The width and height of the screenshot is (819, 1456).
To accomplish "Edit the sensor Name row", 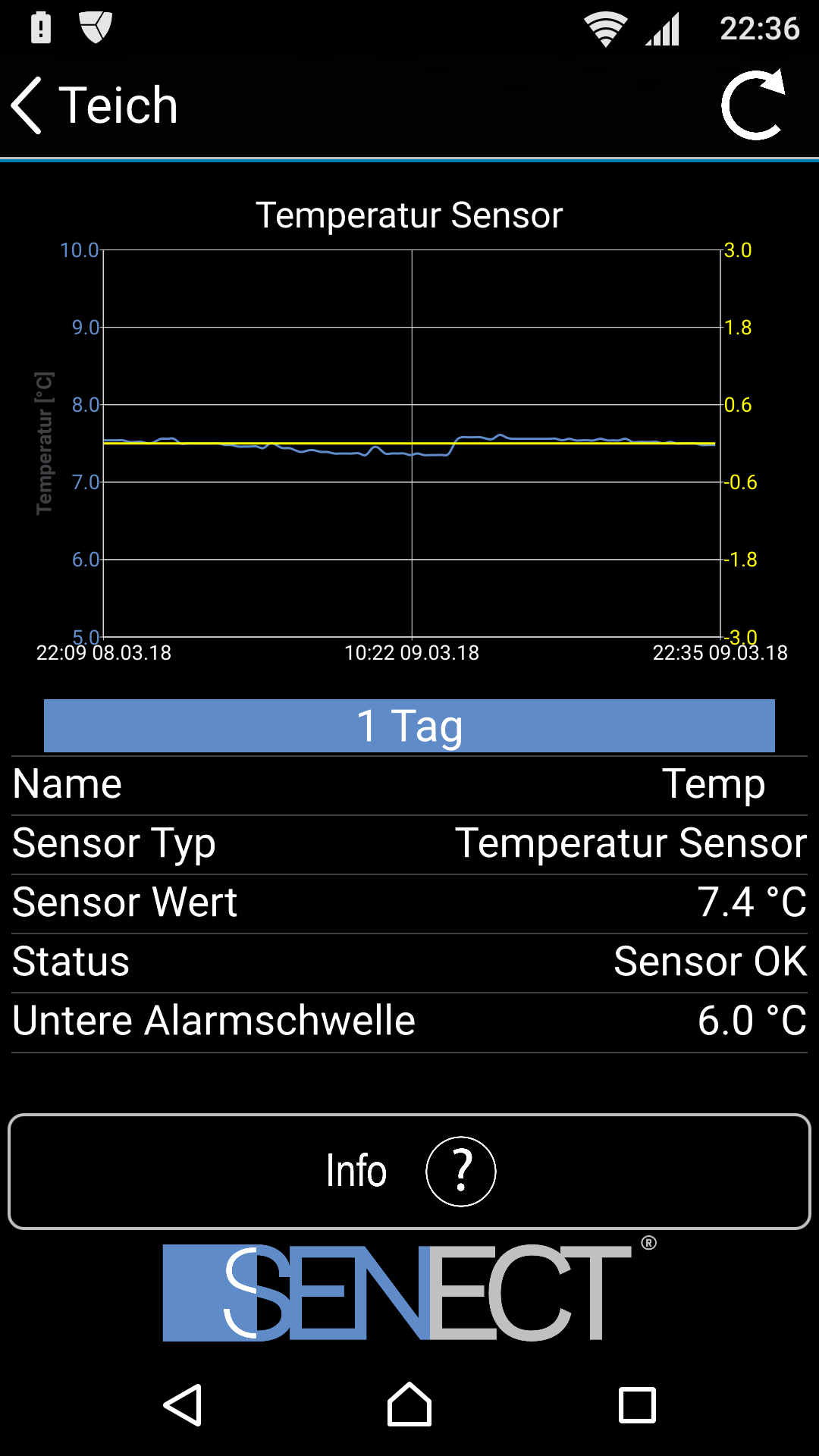I will pyautogui.click(x=409, y=784).
